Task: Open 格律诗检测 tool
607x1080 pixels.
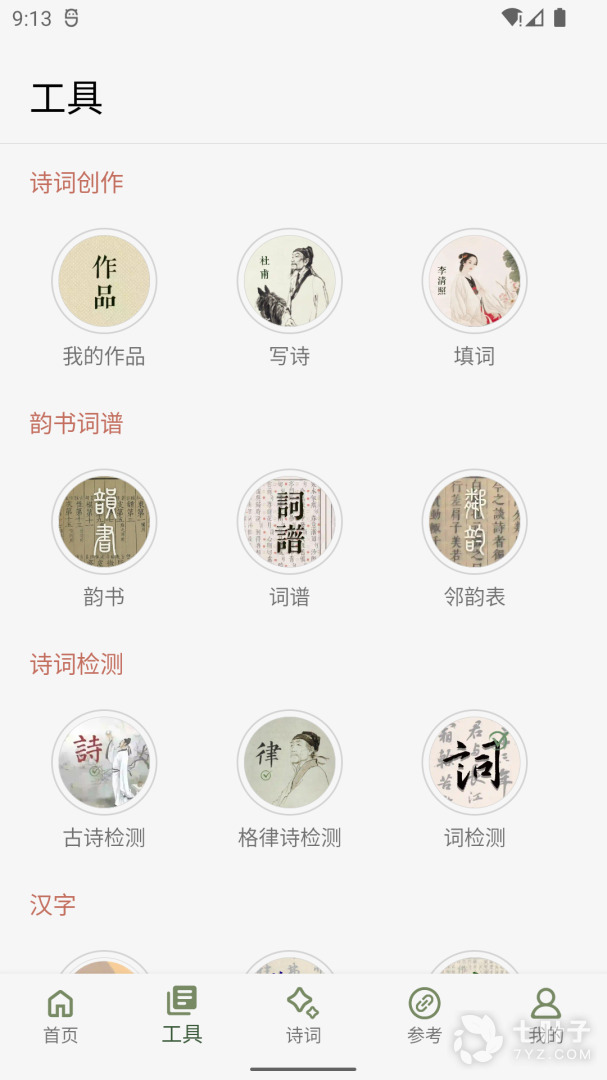Action: (x=290, y=764)
